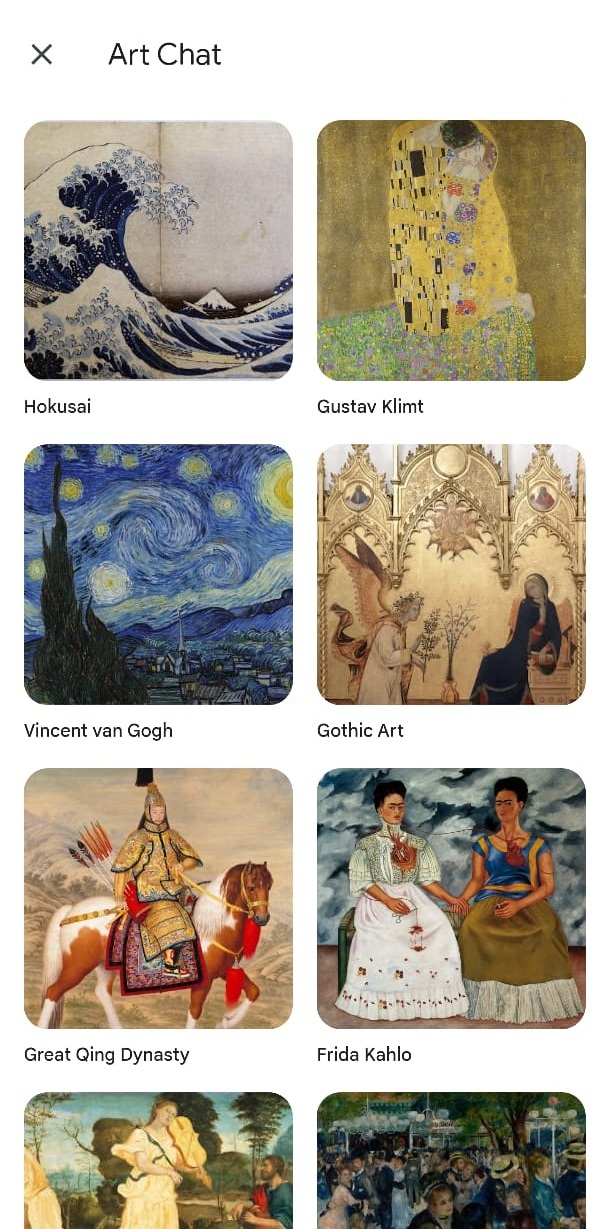Image resolution: width=610 pixels, height=1229 pixels.
Task: Choose the Great Qing Dynasty tile
Action: tap(158, 898)
